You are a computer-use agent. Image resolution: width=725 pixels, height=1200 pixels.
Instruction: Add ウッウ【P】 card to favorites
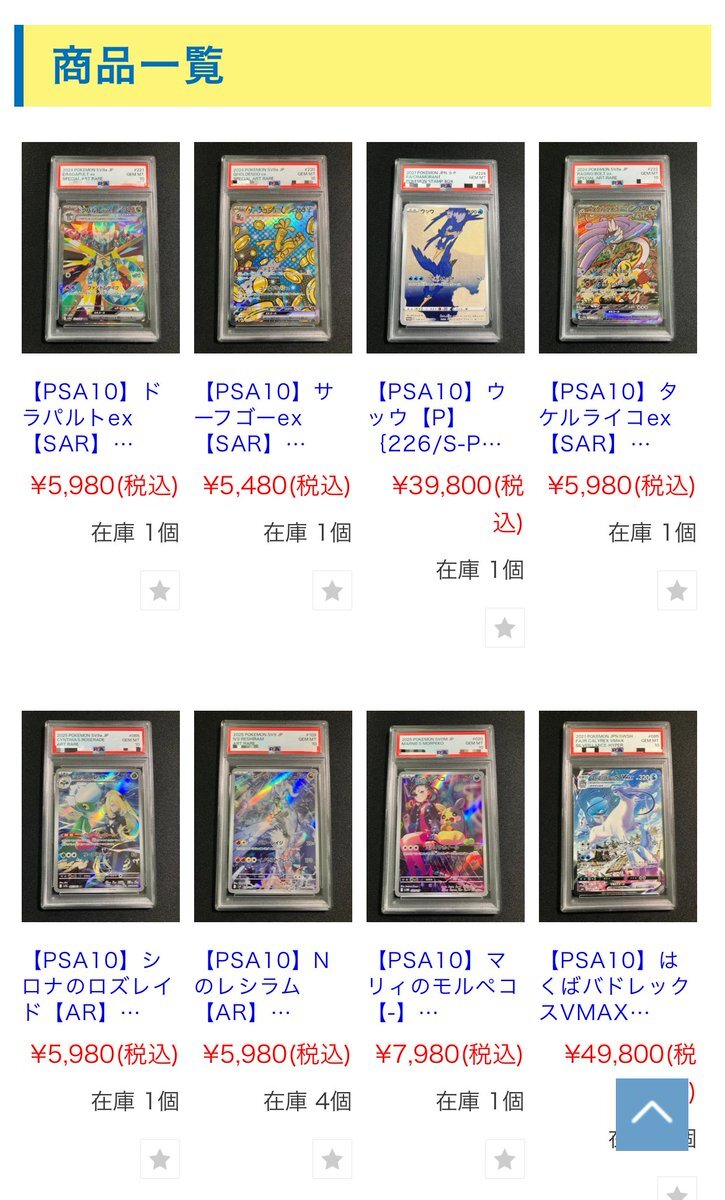pyautogui.click(x=505, y=628)
